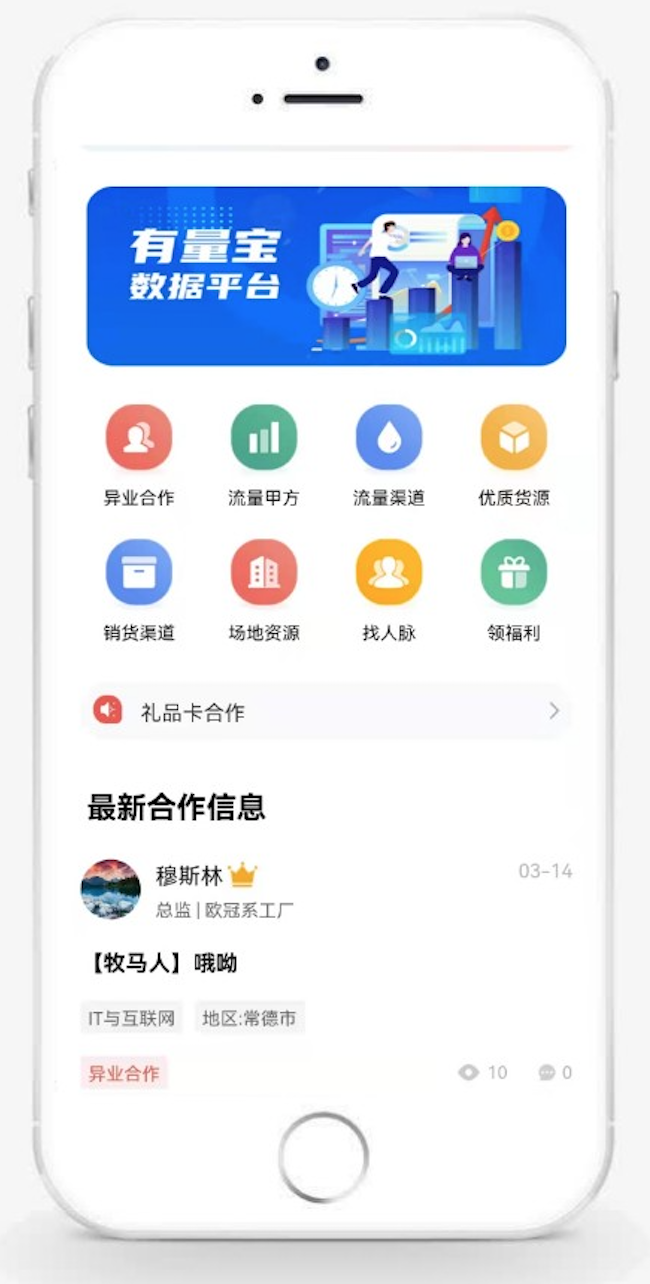The image size is (650, 1284).
Task: Open the 有量宝 数据平台 banner
Action: point(326,276)
